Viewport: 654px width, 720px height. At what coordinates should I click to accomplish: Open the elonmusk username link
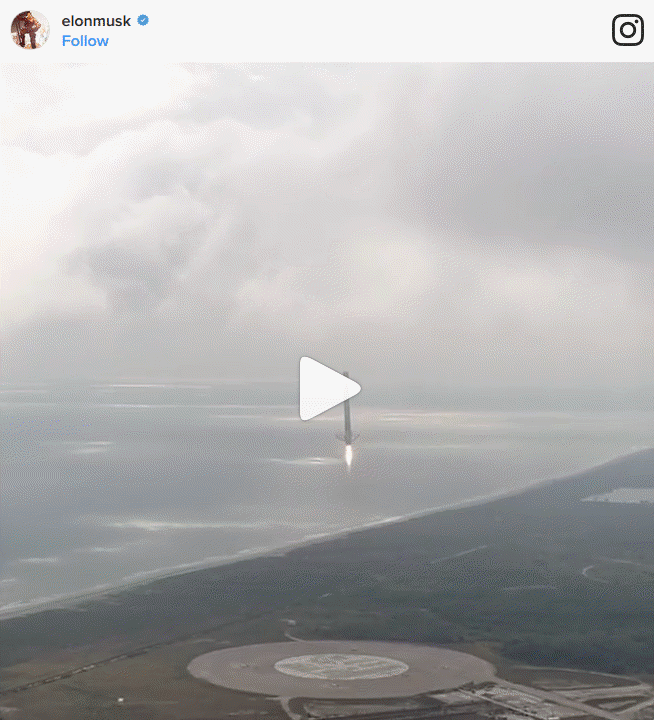pos(96,21)
